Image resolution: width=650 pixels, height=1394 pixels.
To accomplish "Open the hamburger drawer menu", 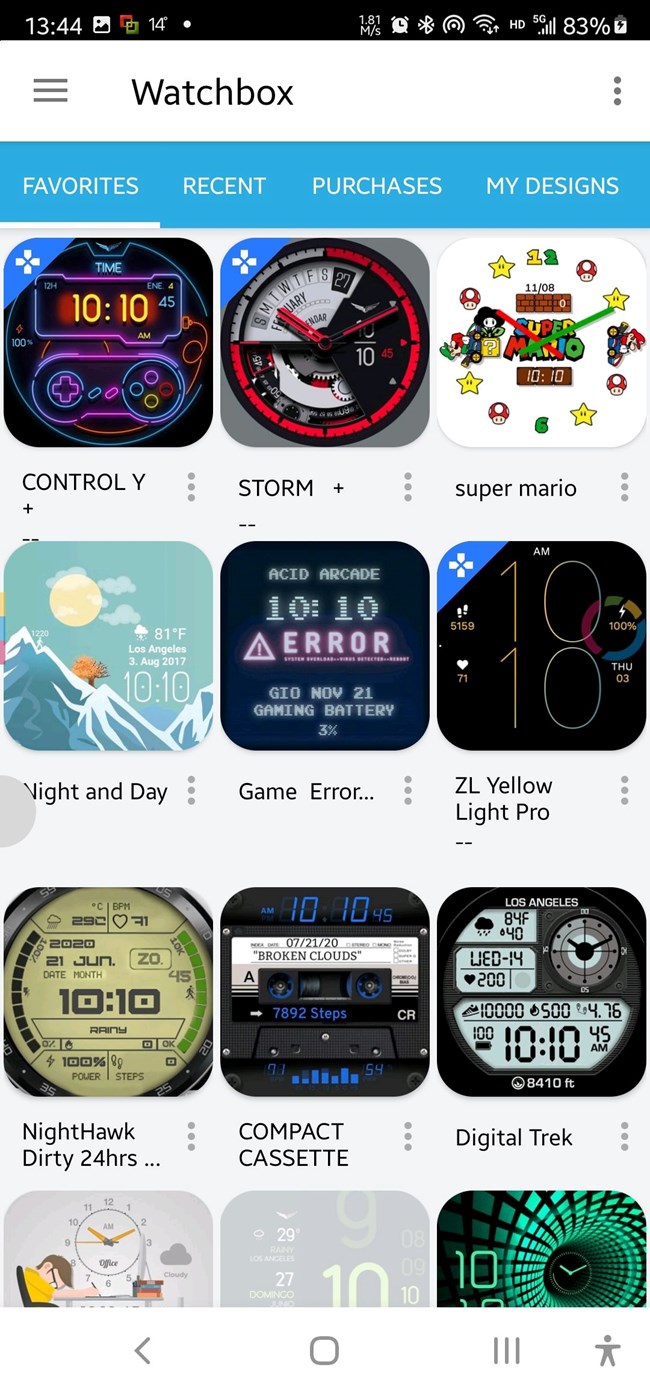I will pyautogui.click(x=50, y=91).
